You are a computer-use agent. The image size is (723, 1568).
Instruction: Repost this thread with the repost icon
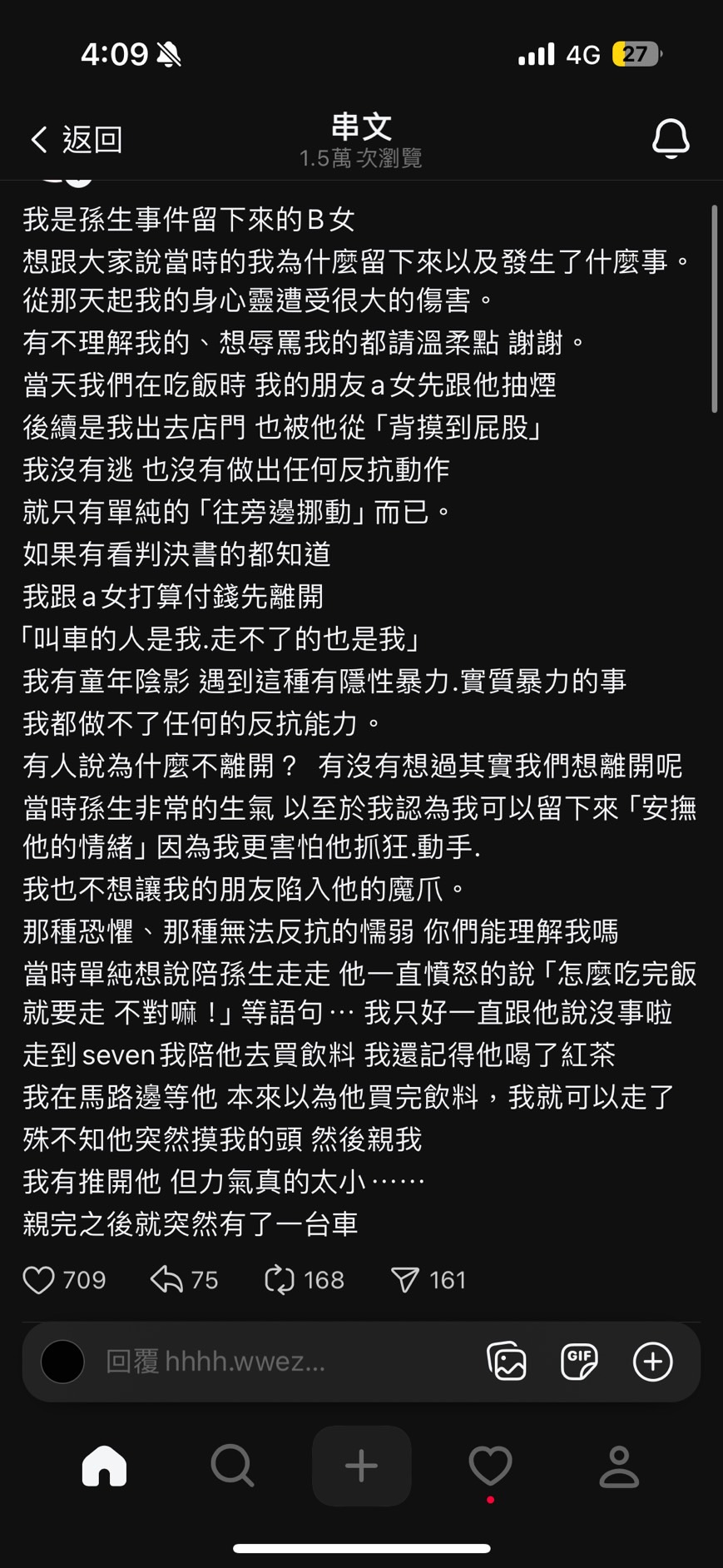click(x=280, y=1279)
